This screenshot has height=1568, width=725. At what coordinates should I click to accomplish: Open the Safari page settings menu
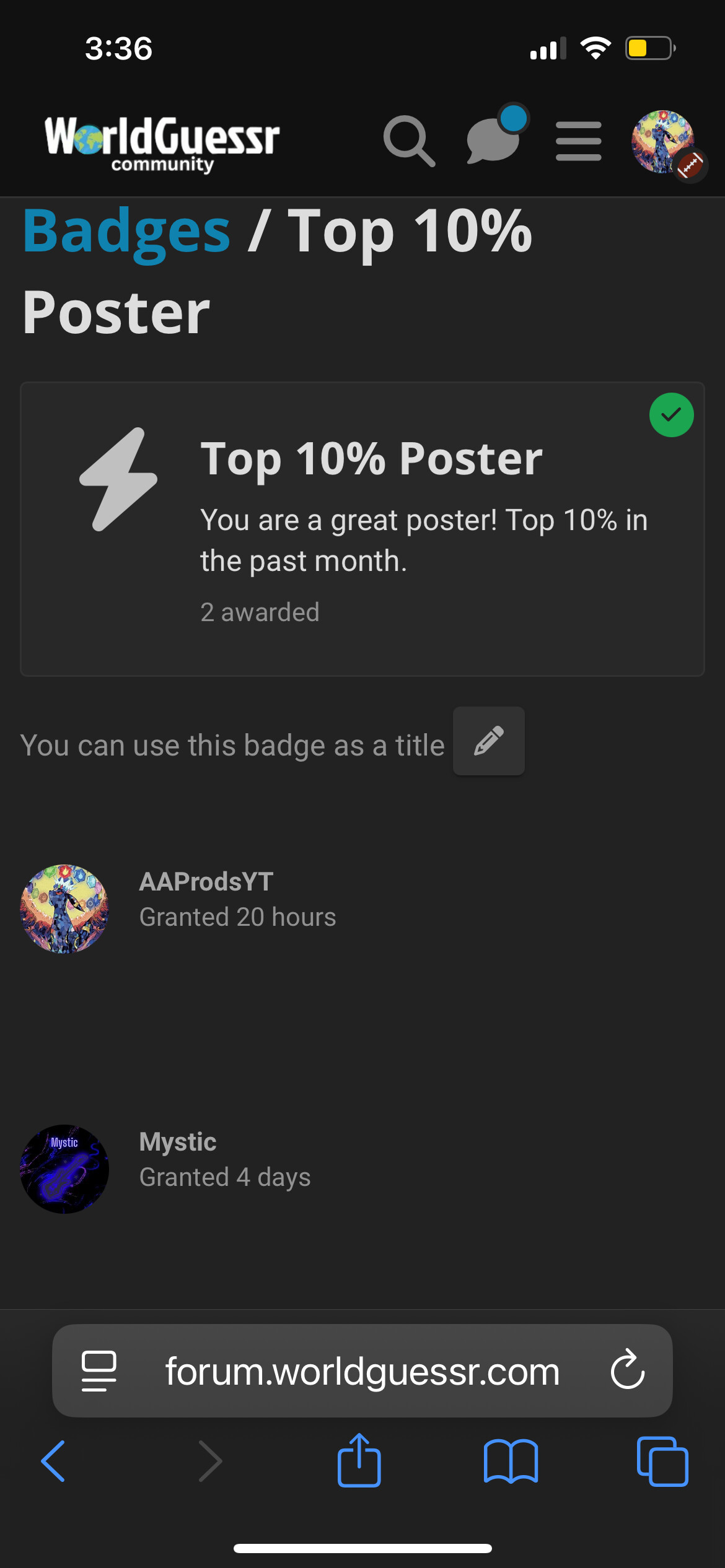pyautogui.click(x=99, y=1370)
